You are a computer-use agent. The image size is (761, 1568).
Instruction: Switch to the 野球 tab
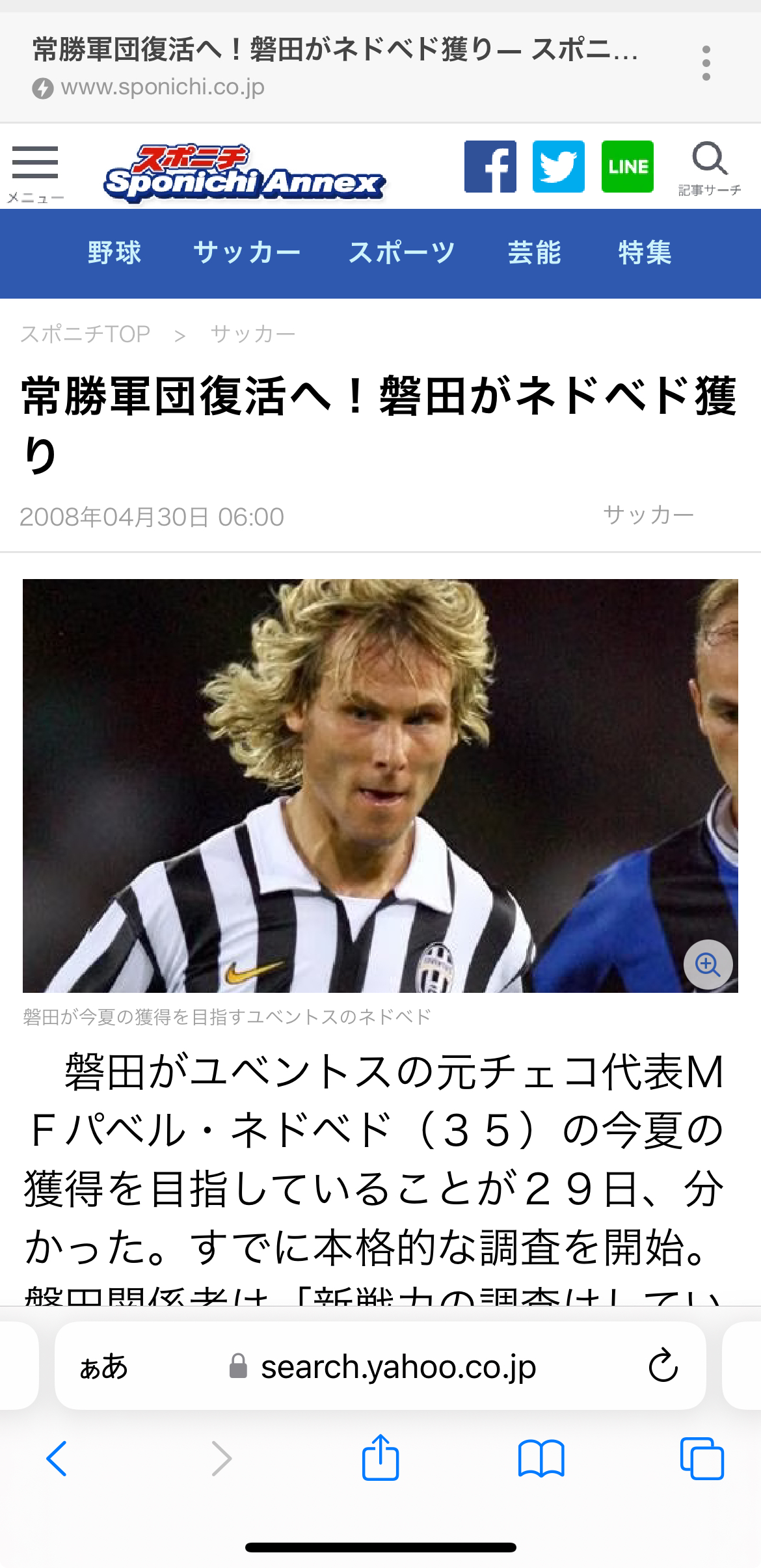pyautogui.click(x=114, y=252)
